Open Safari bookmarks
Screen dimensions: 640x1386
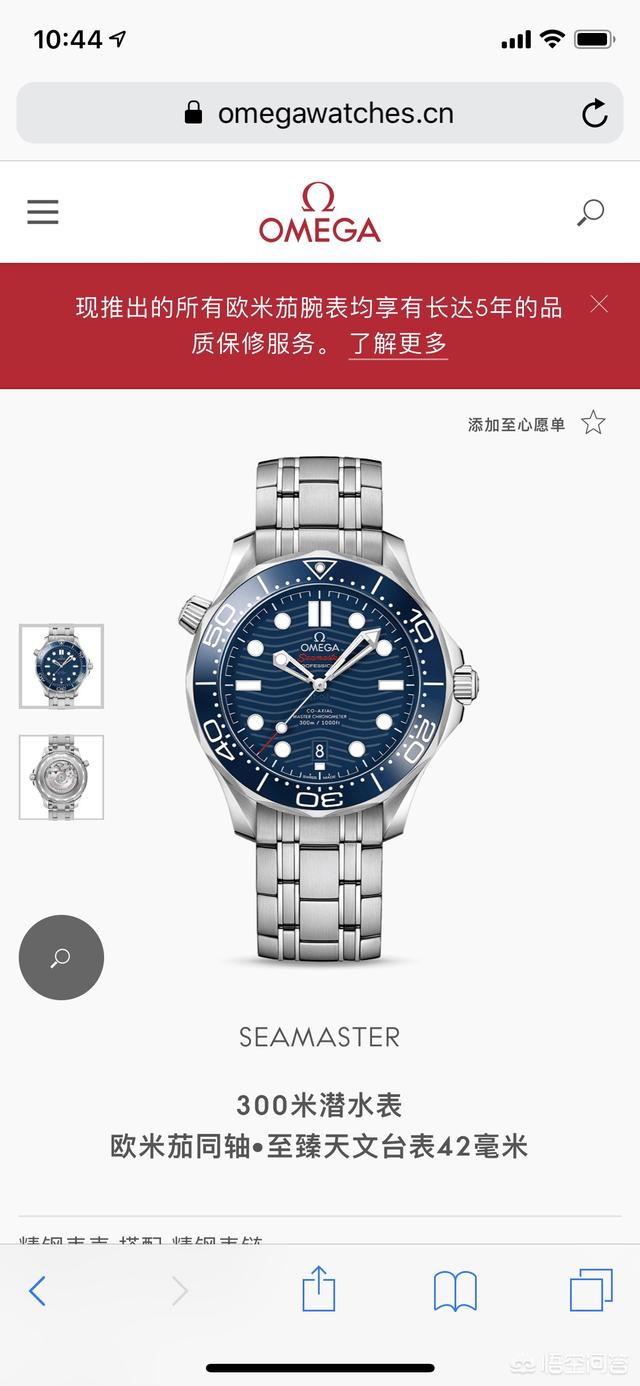pos(455,1290)
